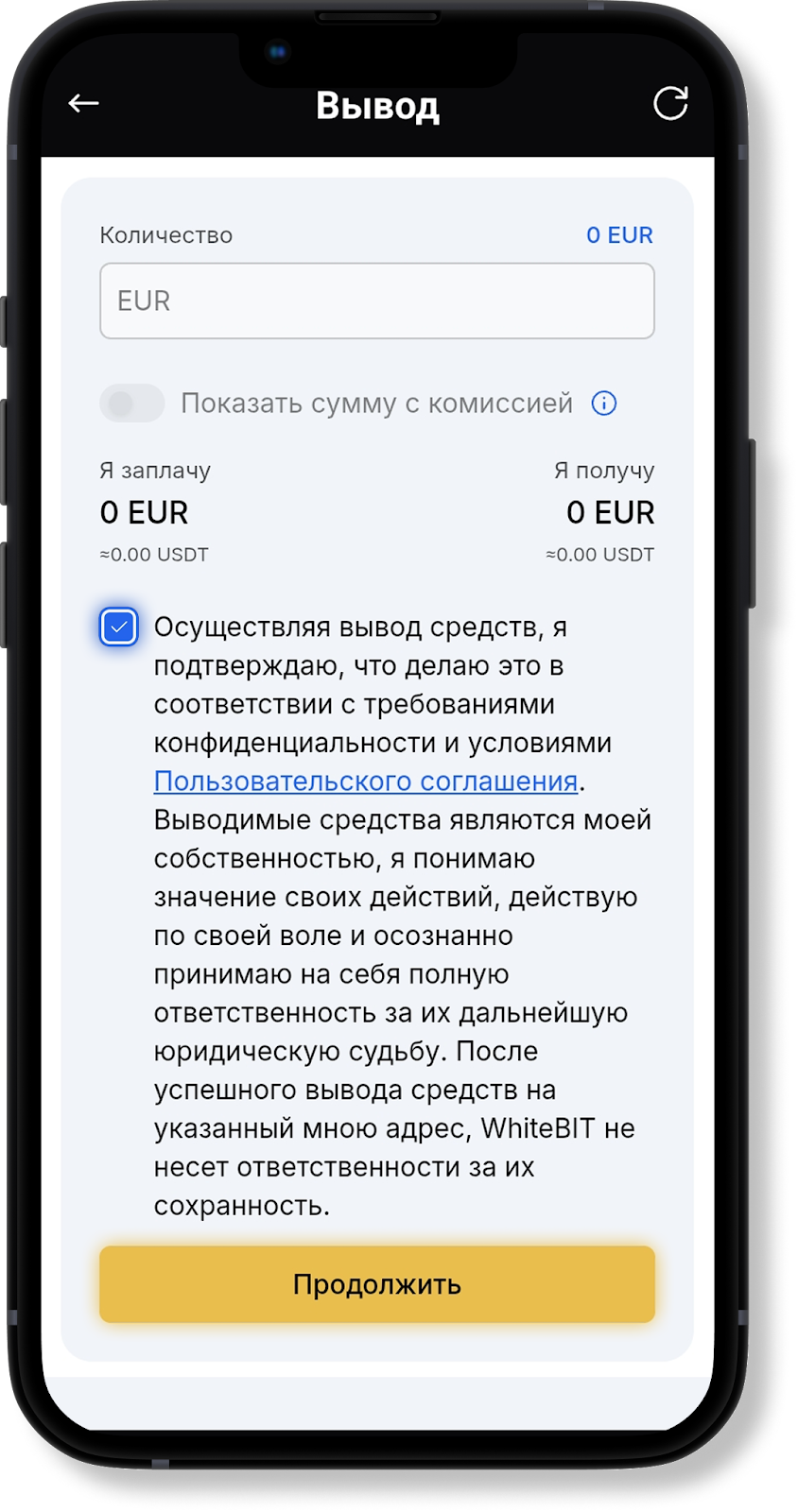This screenshot has height=1512, width=798.
Task: Focus the EUR amount input field
Action: (376, 301)
